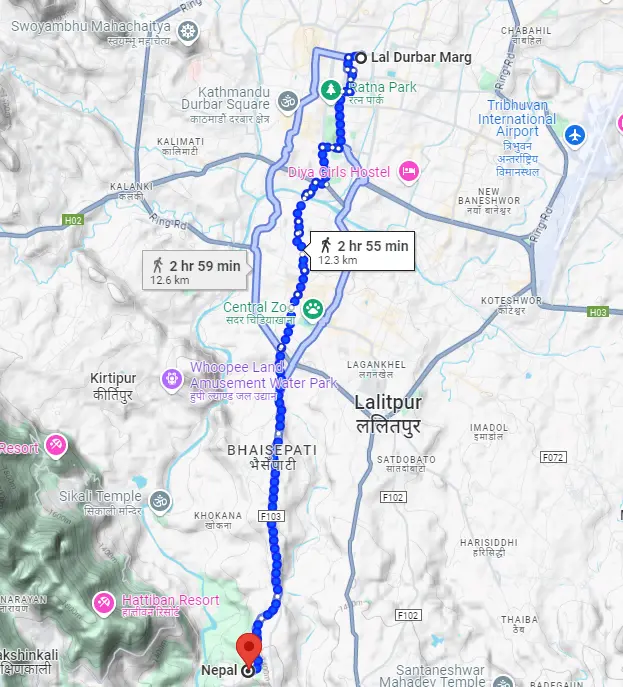Open the Tribhuvan International Airport marker

click(574, 134)
